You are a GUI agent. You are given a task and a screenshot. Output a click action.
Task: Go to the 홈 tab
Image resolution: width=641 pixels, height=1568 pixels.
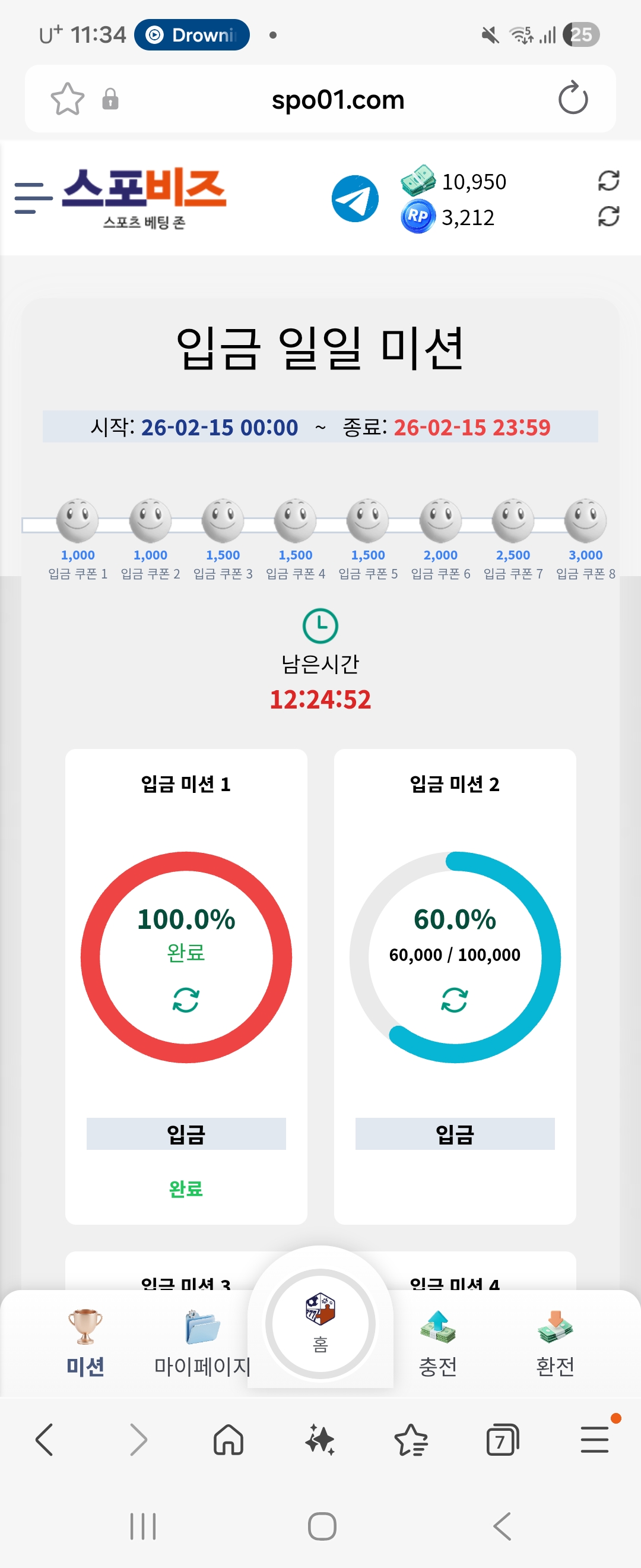point(320,1323)
